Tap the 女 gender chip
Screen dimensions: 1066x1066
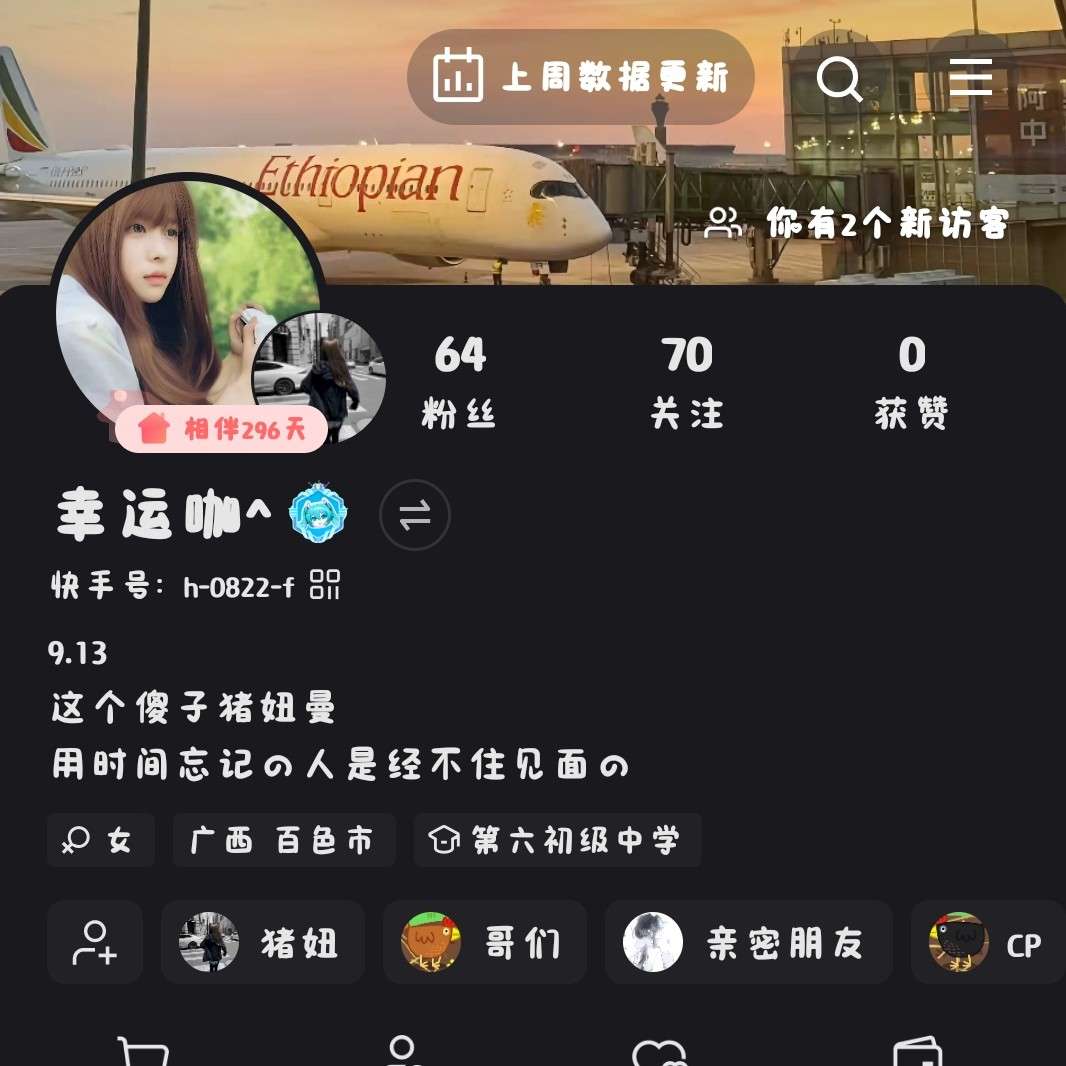101,840
